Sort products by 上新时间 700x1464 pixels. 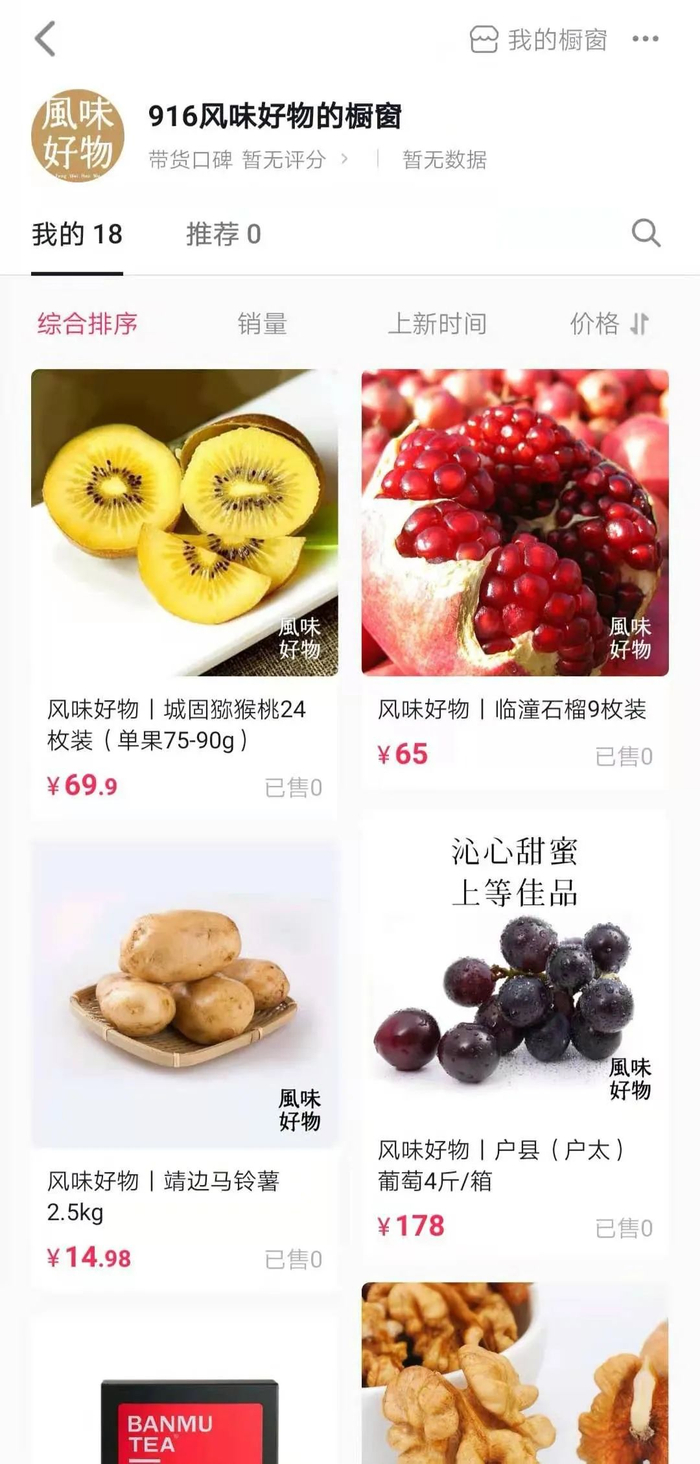coord(437,324)
